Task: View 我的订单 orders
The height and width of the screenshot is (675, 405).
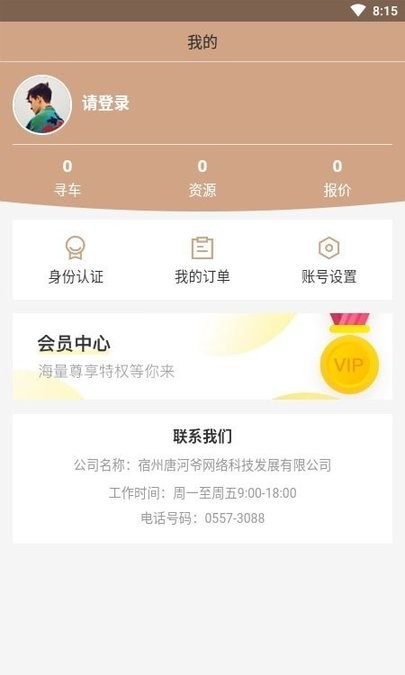Action: [202, 260]
